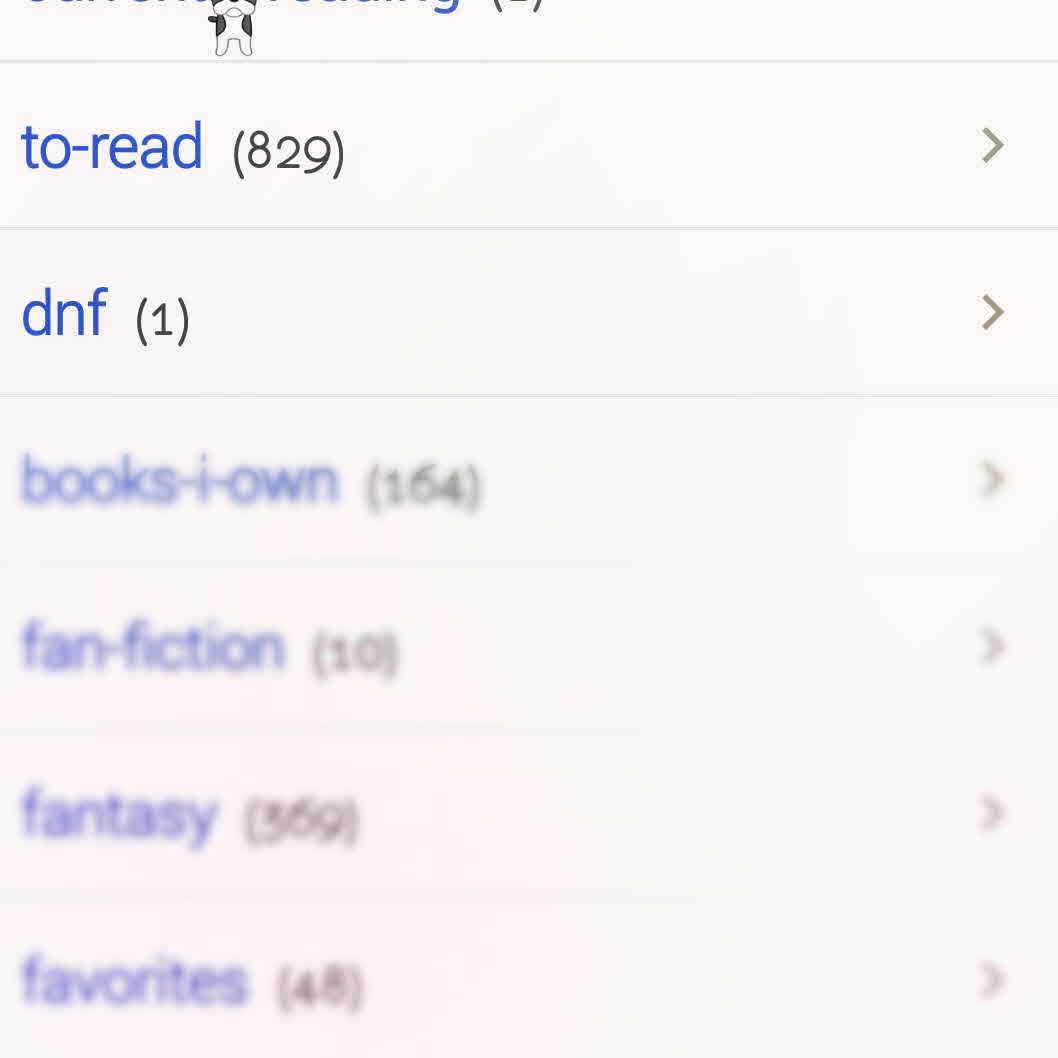This screenshot has width=1058, height=1058.
Task: Open the to-read shelf
Action: (112, 147)
